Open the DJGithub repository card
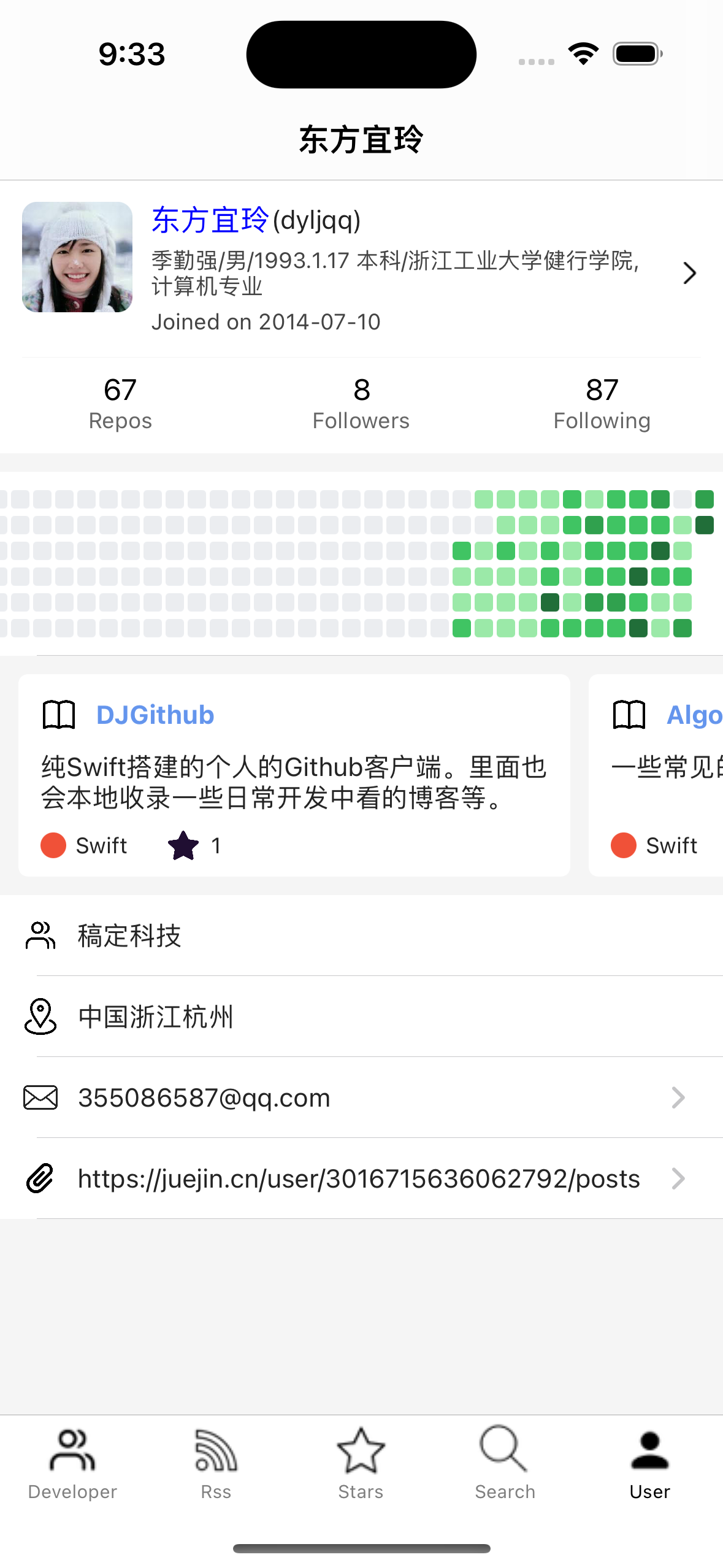Screen dimensions: 723x1568 click(294, 775)
